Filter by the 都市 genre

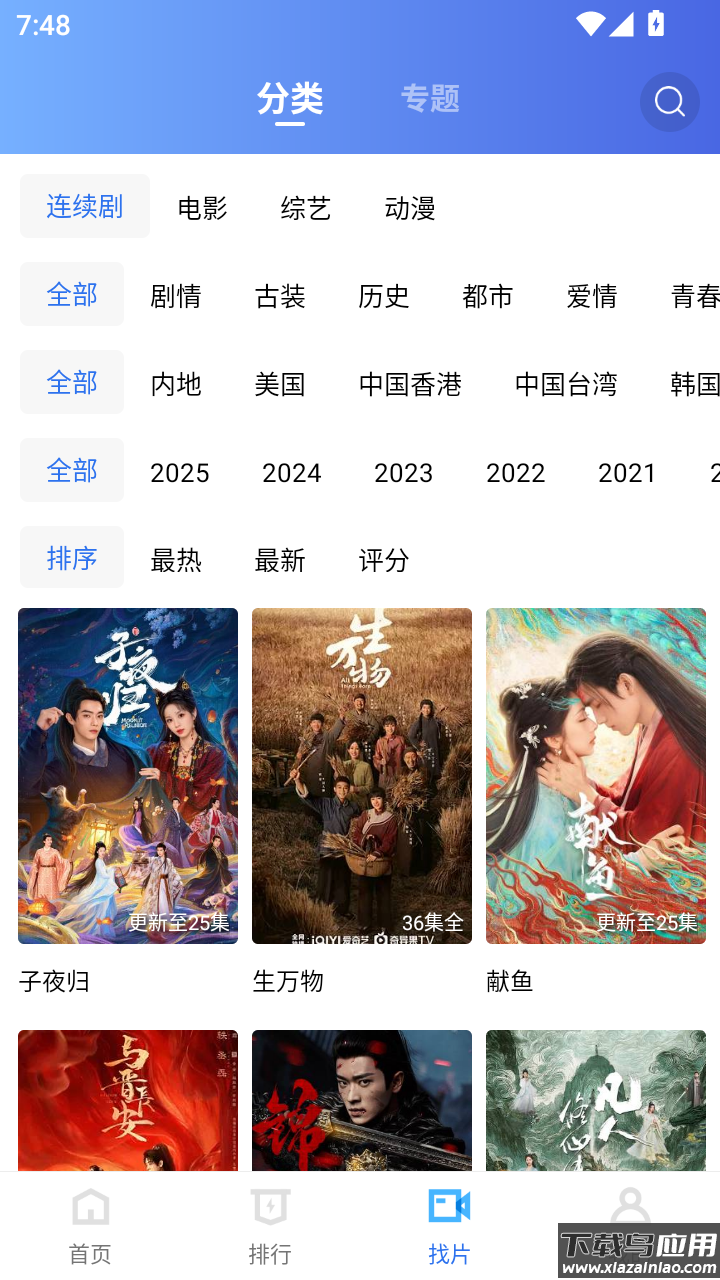(488, 296)
